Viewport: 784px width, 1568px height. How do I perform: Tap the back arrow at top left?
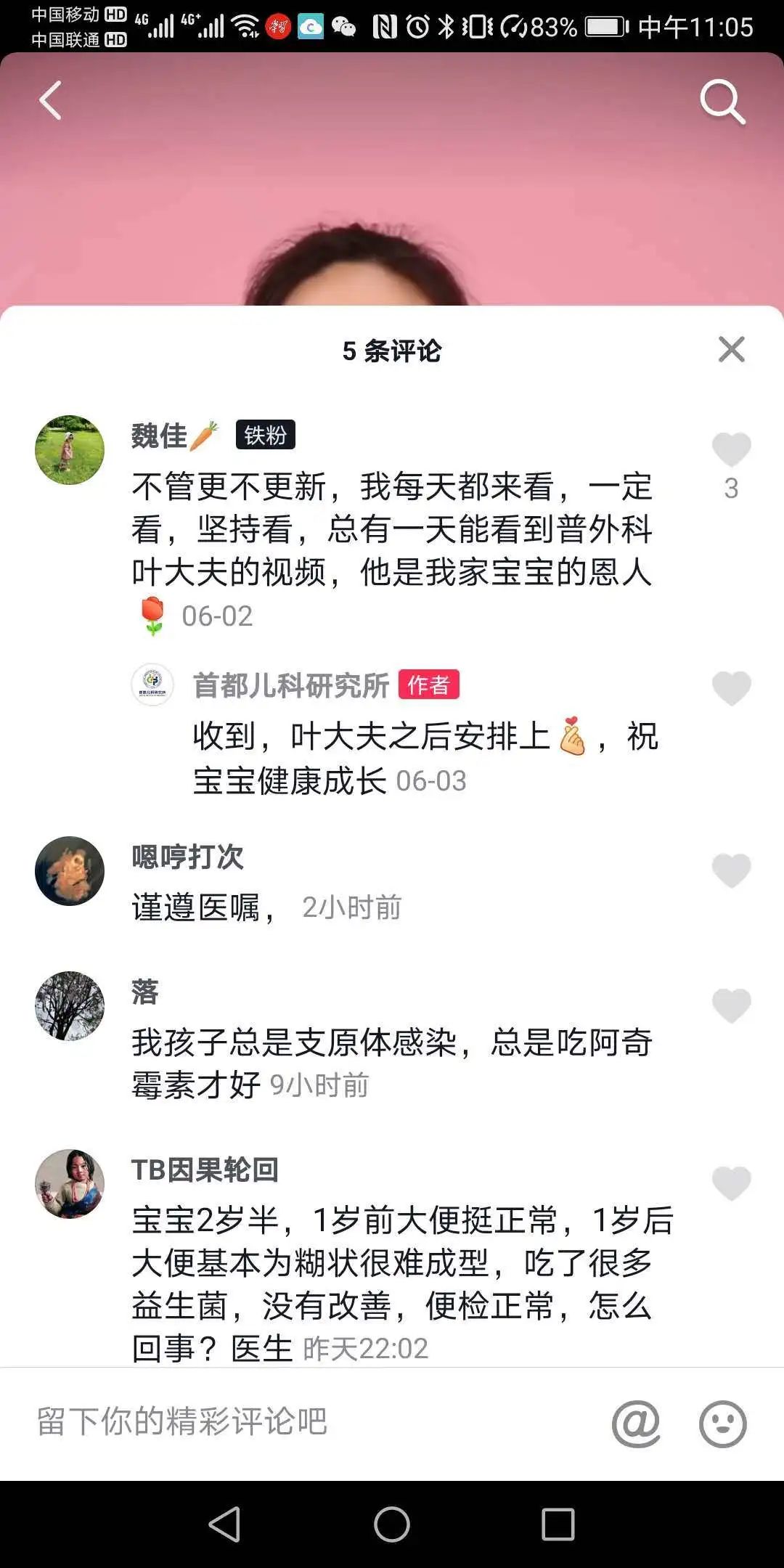click(51, 100)
